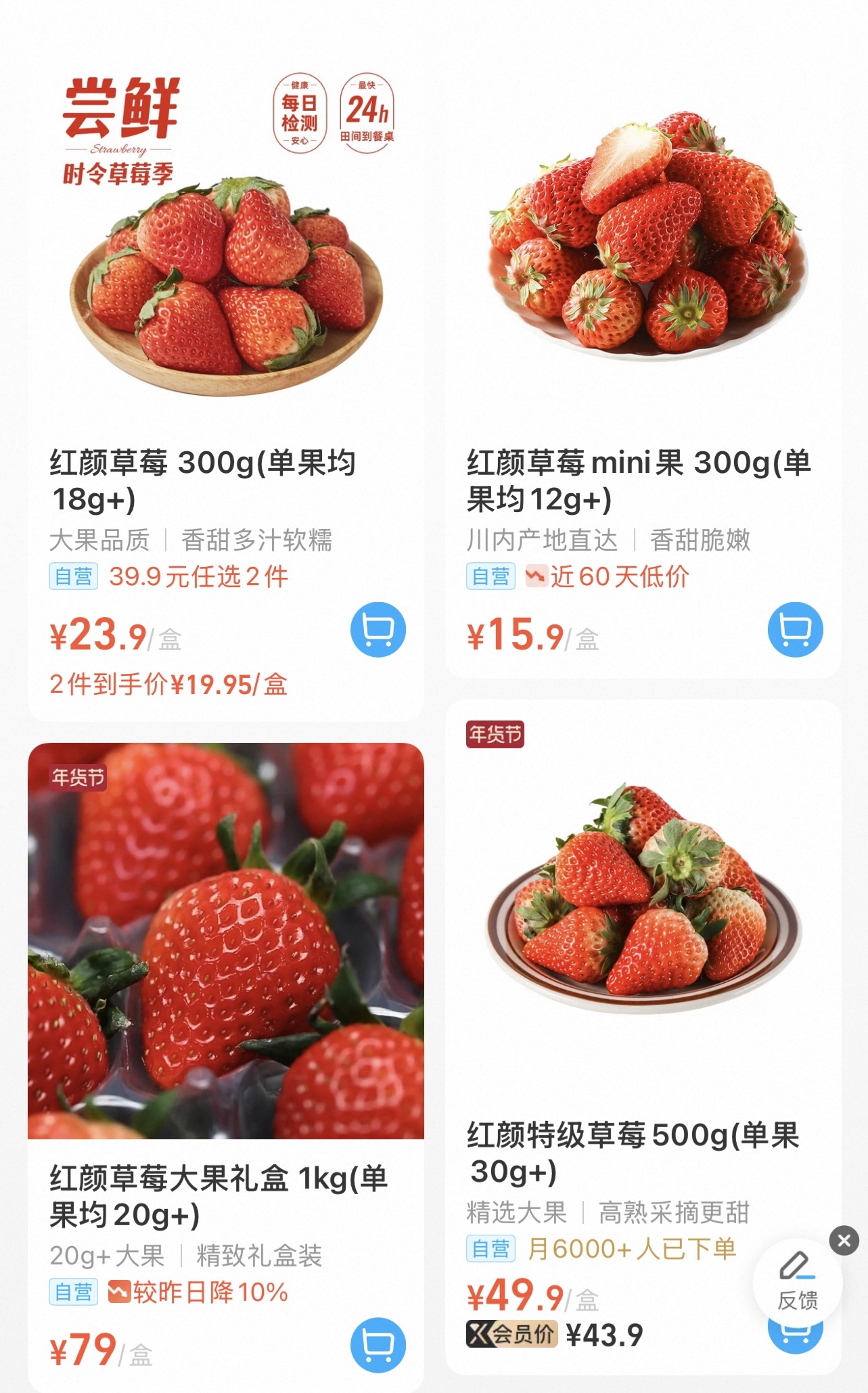Add 红颜草莓mini果 300g to cart
868x1393 pixels.
(x=795, y=629)
